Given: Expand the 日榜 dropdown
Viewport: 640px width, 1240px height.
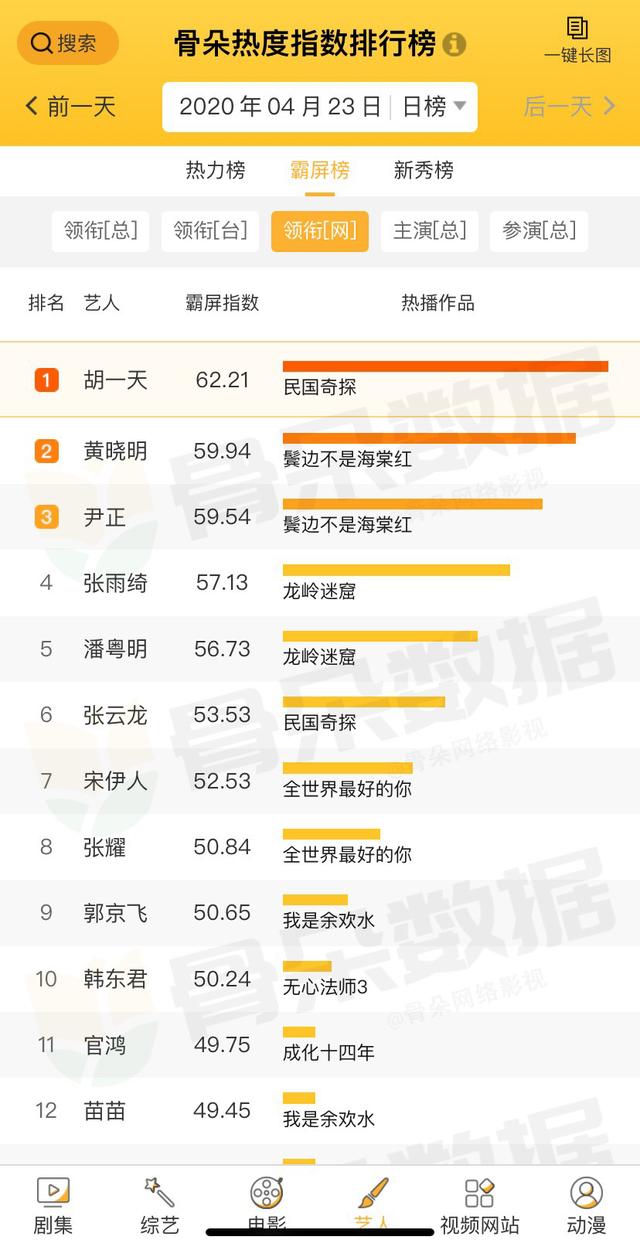Looking at the screenshot, I should (434, 106).
